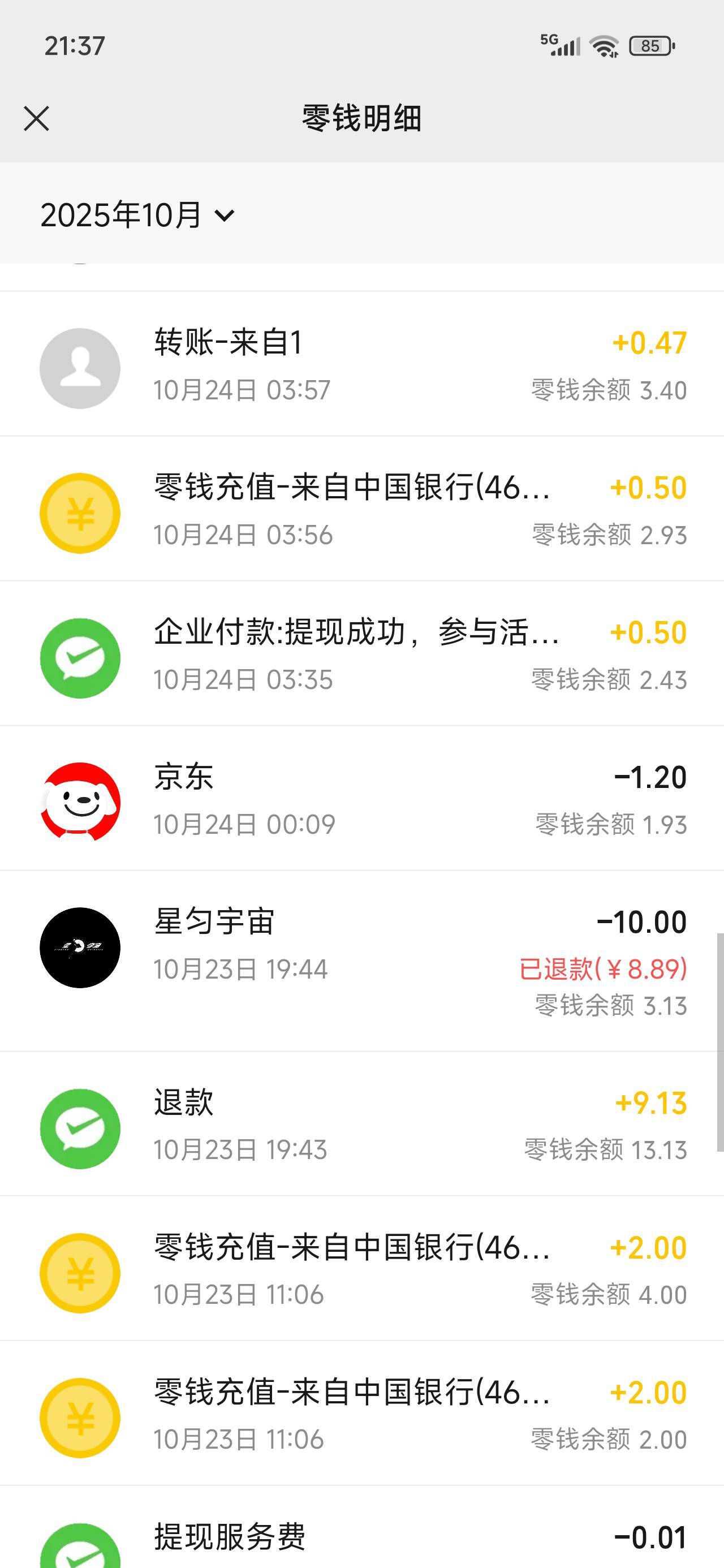Screen dimensions: 724x1568
Task: View the 退款 +9.13 record
Action: click(x=361, y=1123)
